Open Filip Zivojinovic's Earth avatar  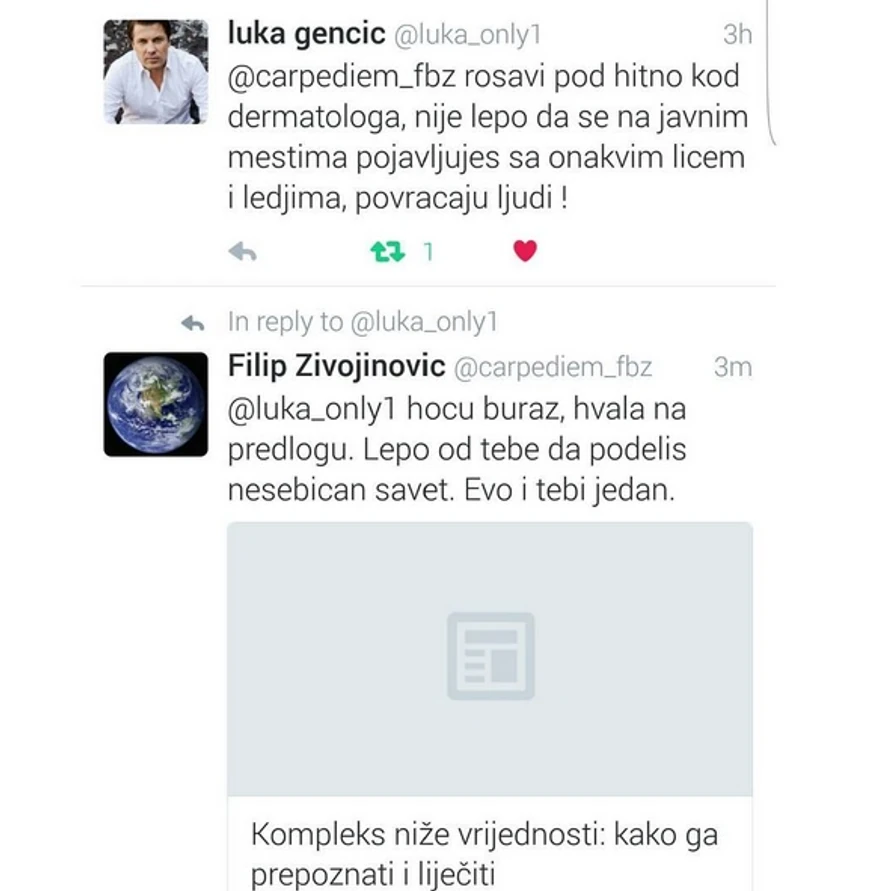[156, 404]
